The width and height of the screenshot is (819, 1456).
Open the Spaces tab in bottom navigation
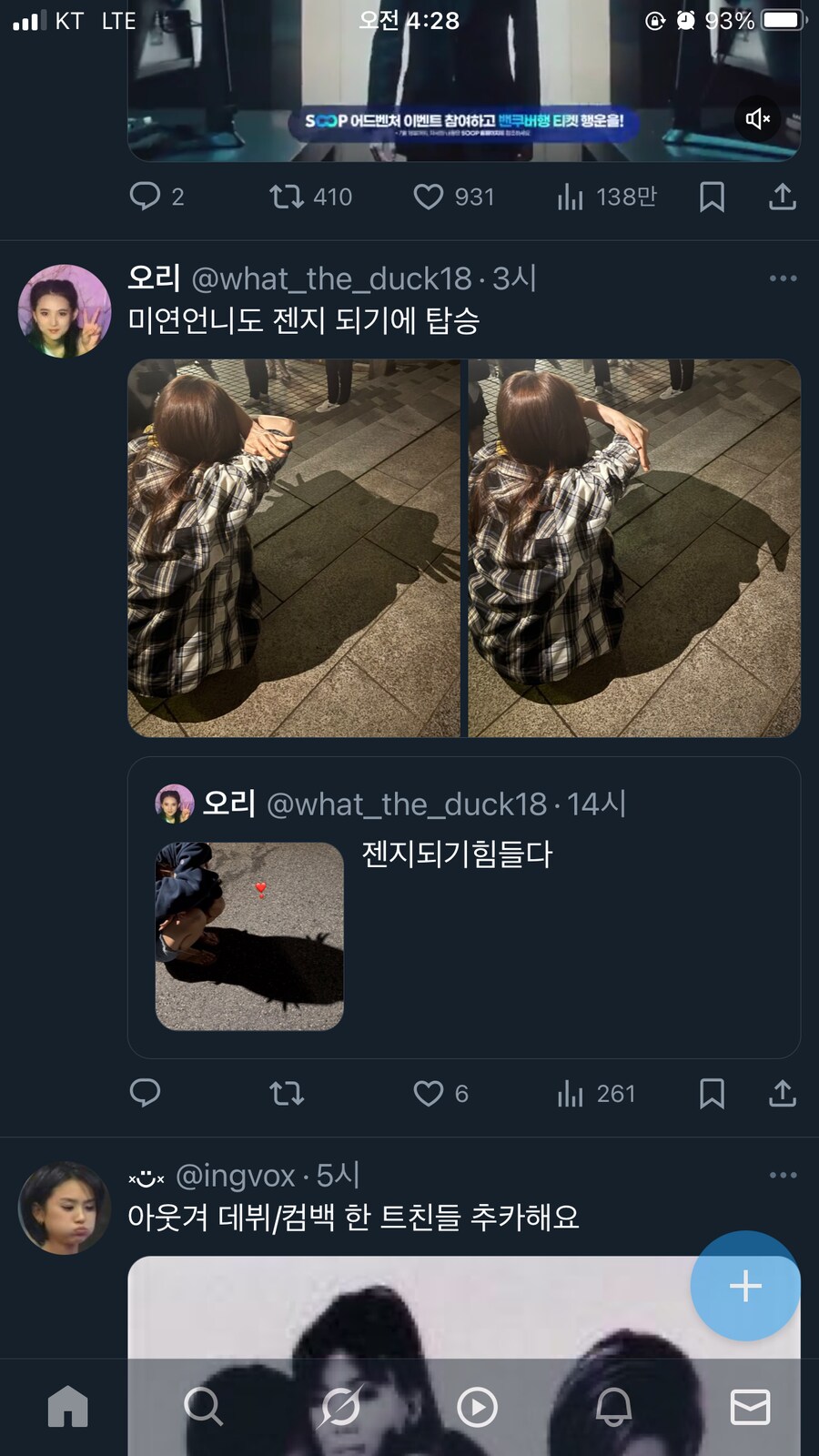(x=340, y=1407)
